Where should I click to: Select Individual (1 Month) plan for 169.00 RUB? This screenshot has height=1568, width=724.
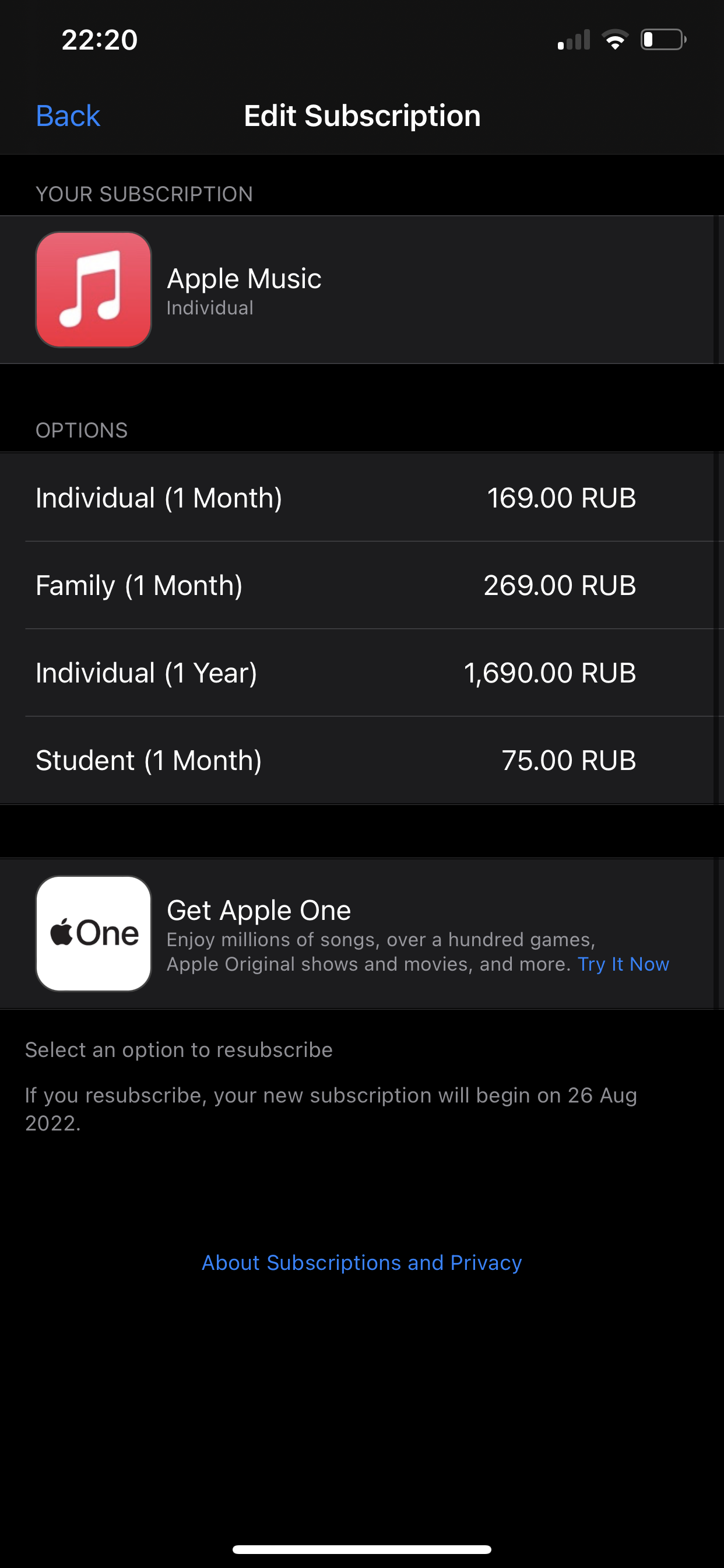tap(361, 498)
